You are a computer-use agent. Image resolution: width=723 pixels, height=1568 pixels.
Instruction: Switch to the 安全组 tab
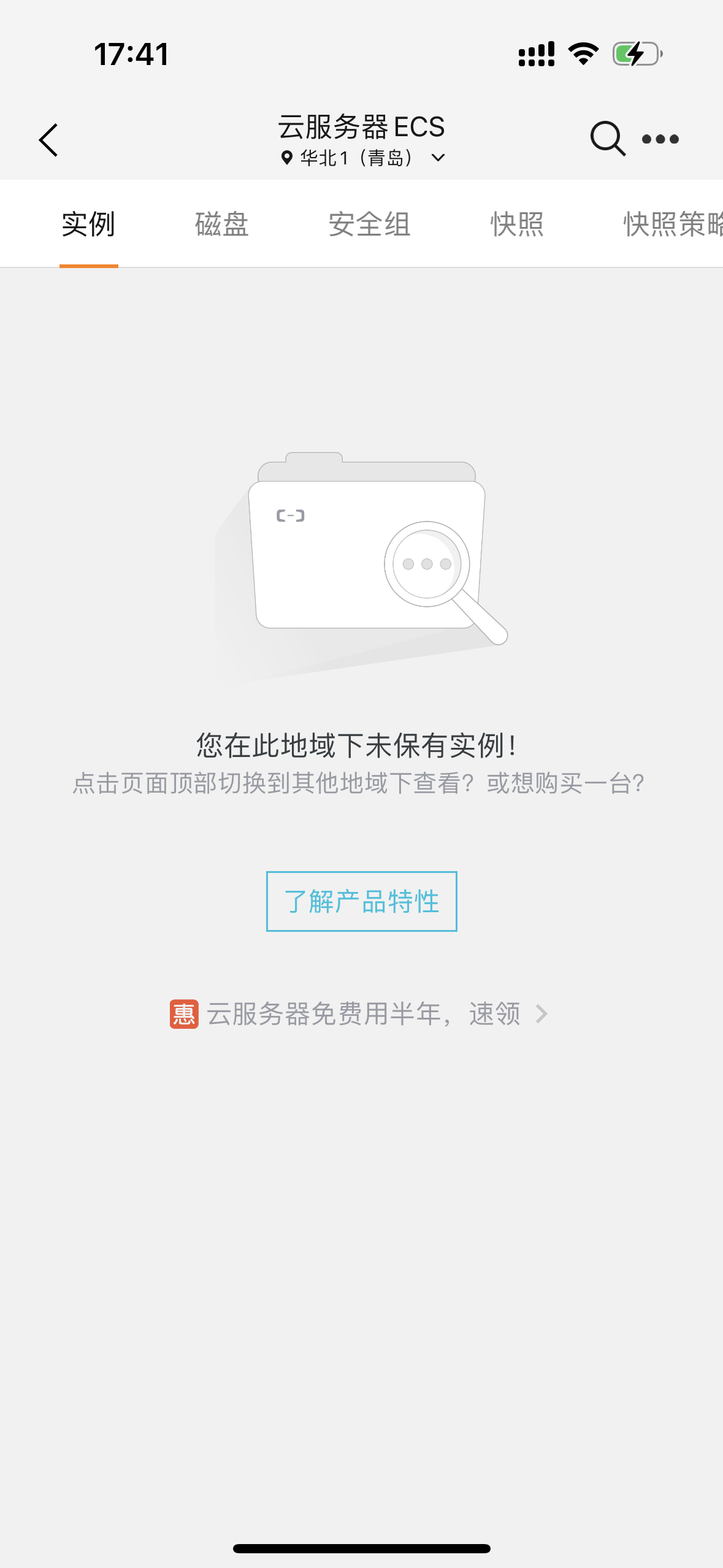coord(369,224)
